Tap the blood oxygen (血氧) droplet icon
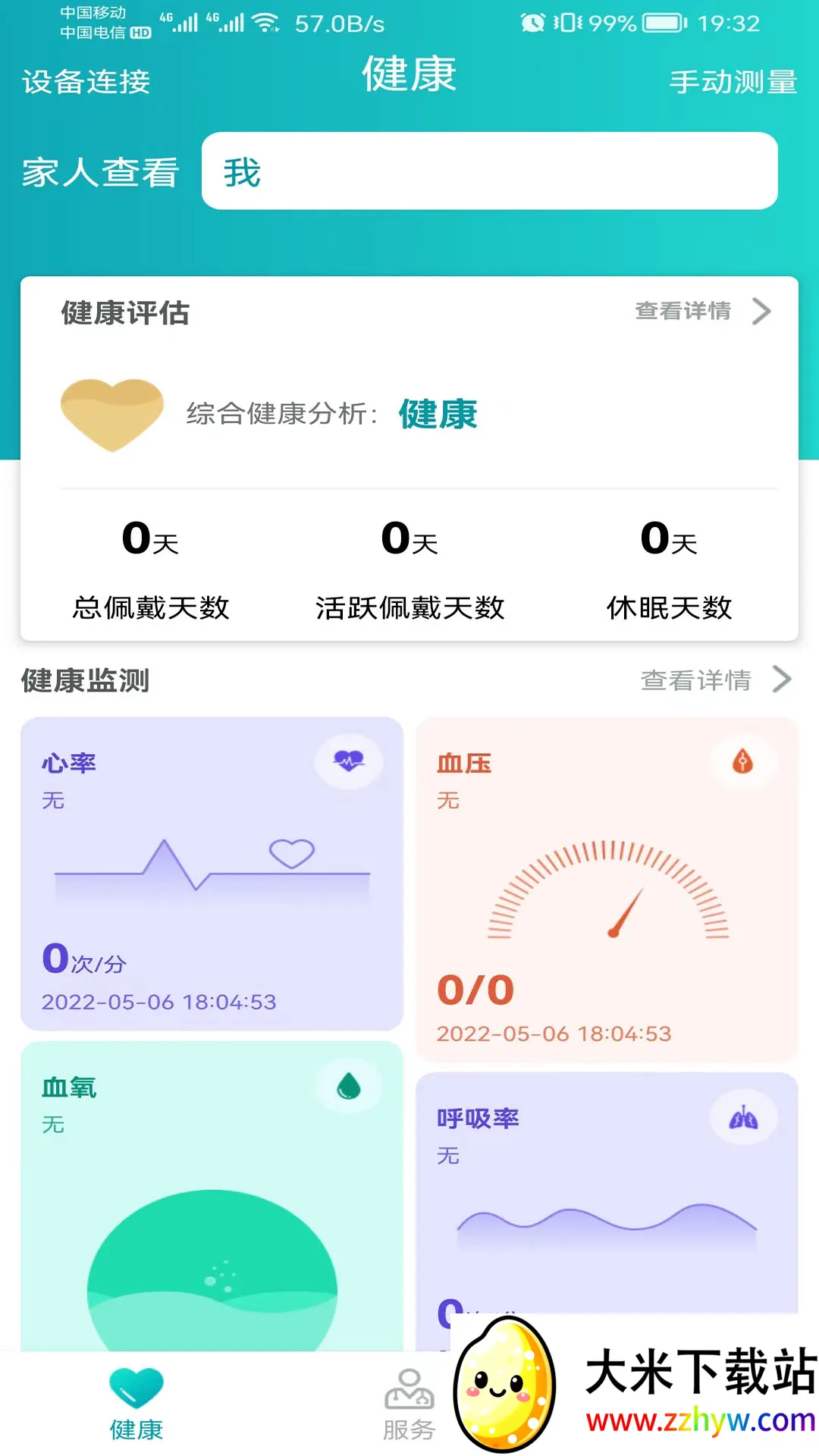This screenshot has width=819, height=1456. (348, 1087)
